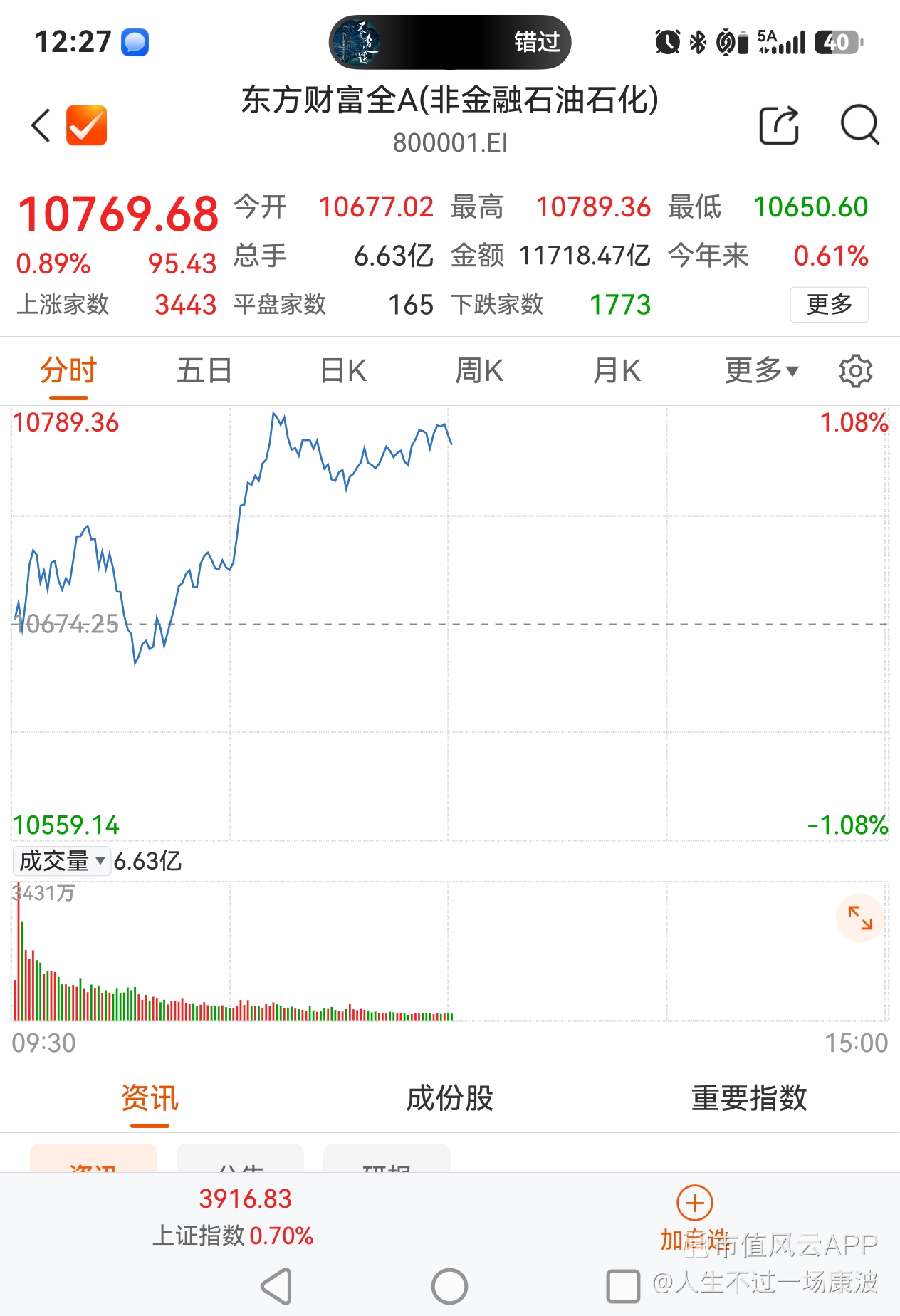
Task: Select the 分时 chart tab
Action: click(68, 371)
